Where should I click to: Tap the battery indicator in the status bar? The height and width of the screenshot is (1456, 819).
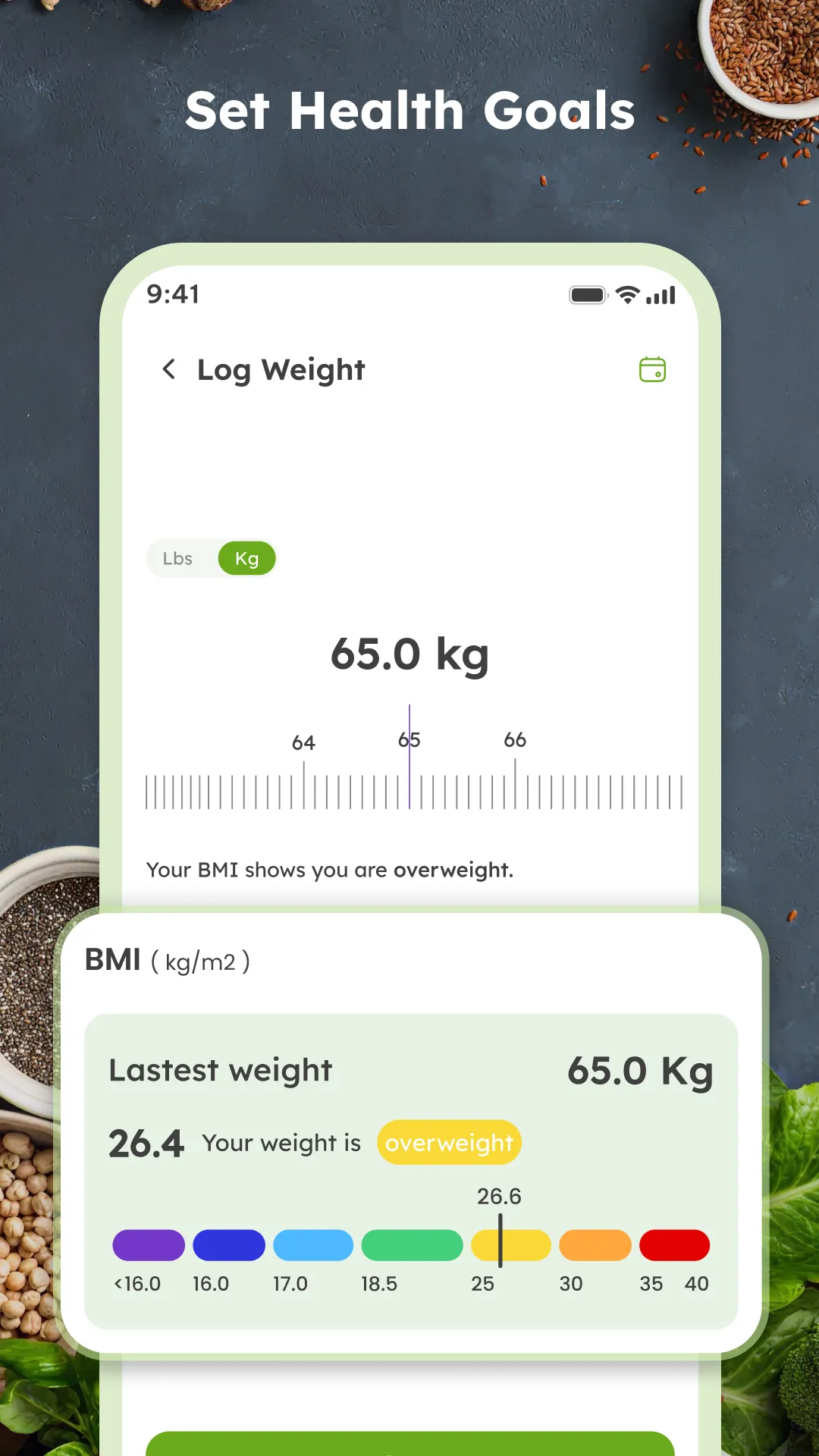pyautogui.click(x=588, y=294)
